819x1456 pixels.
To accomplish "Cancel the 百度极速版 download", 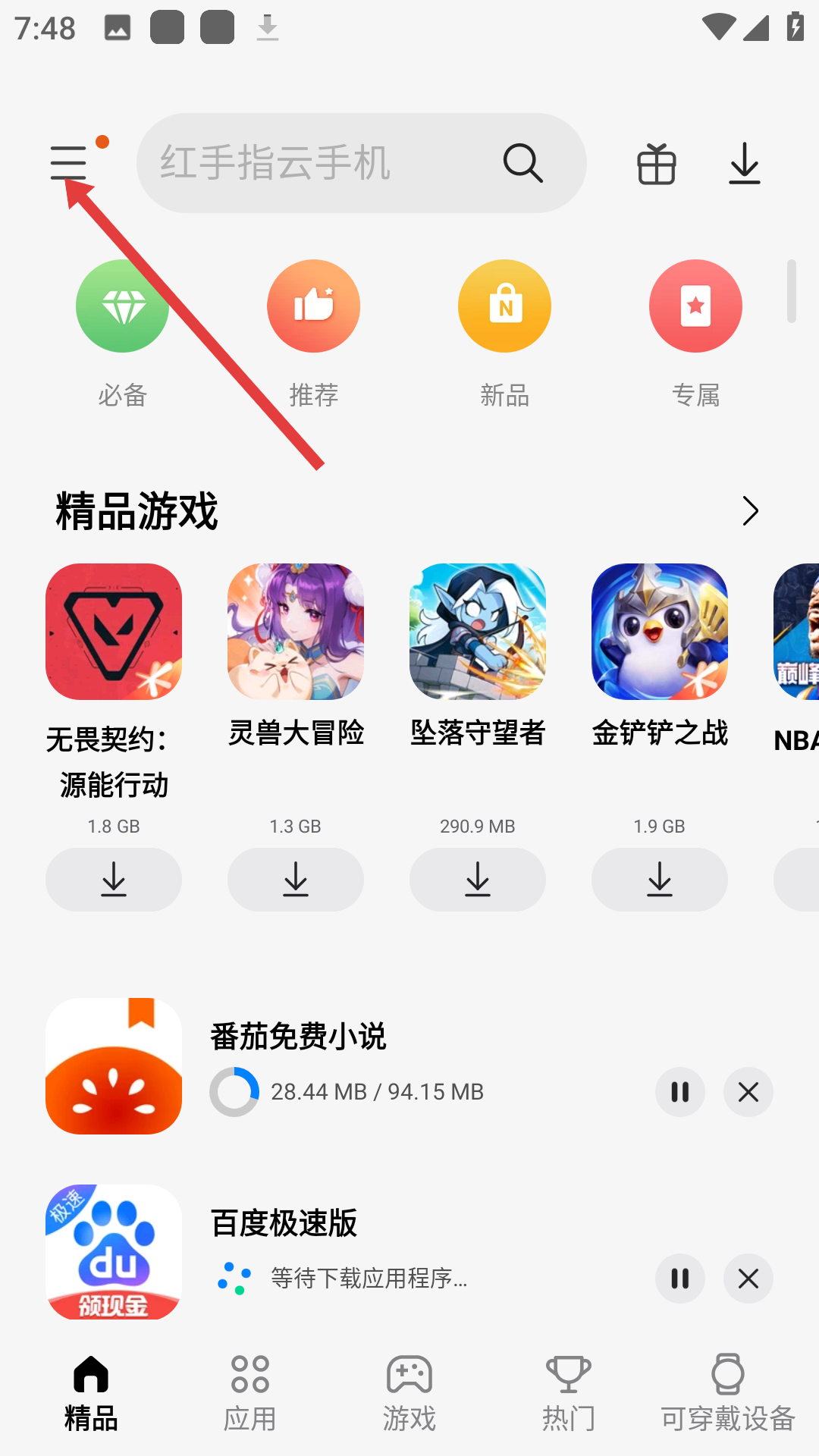I will pyautogui.click(x=748, y=1279).
